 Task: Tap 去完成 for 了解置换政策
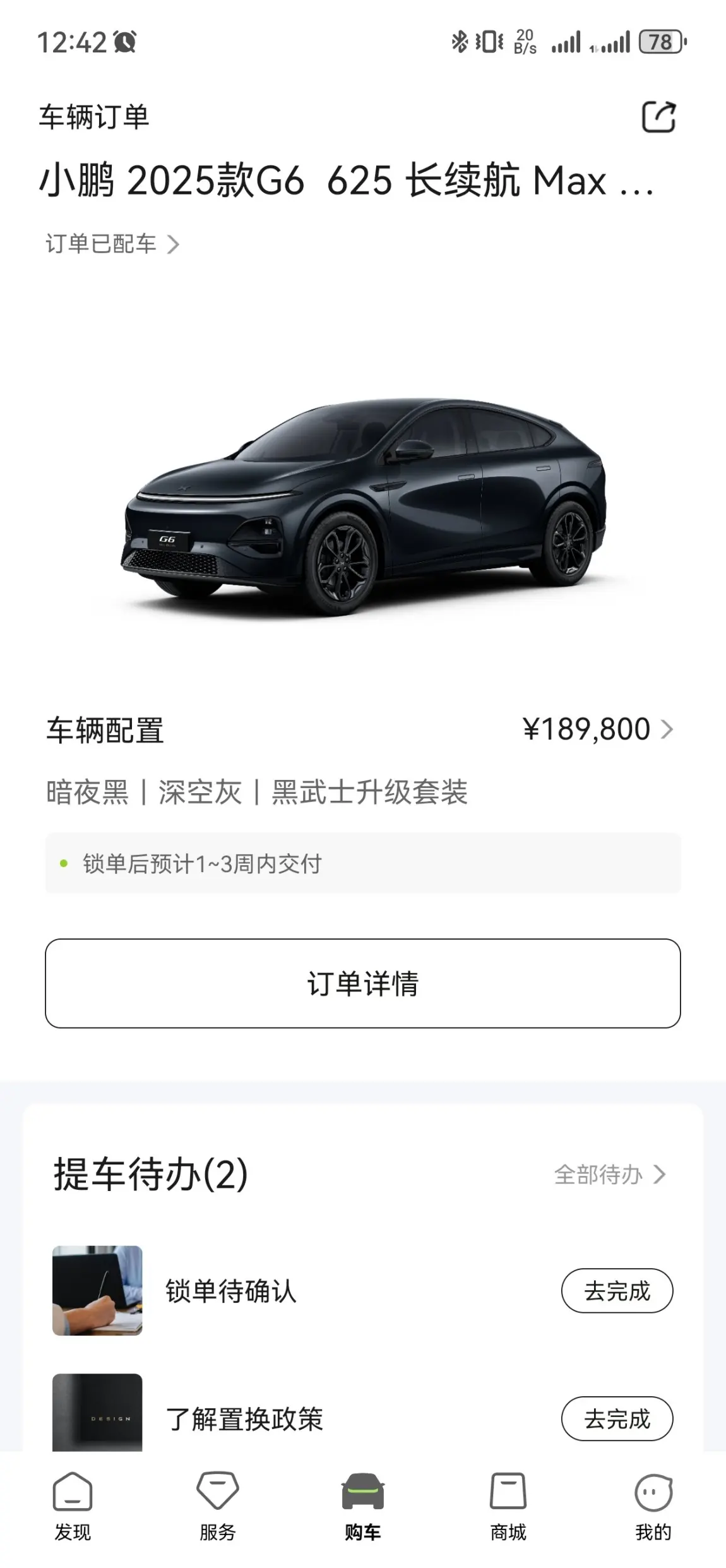pyautogui.click(x=617, y=1418)
